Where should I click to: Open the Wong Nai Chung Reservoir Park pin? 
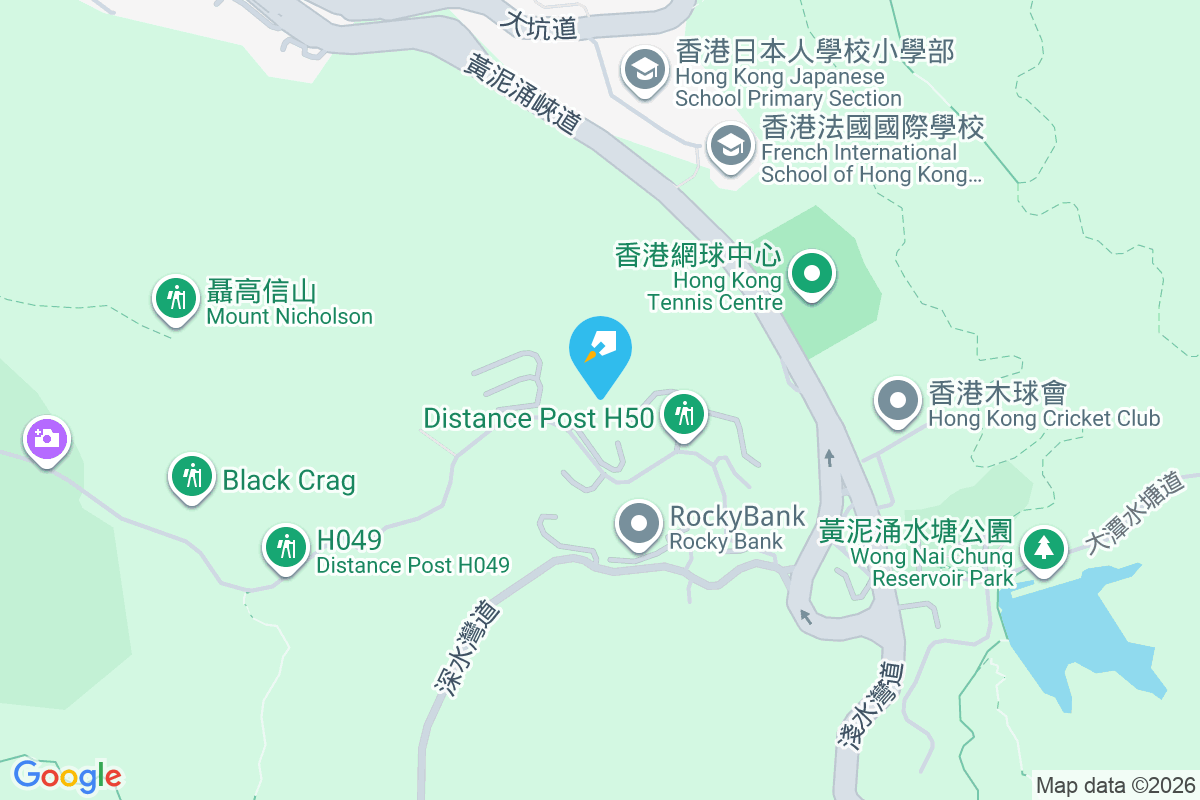coord(1043,548)
